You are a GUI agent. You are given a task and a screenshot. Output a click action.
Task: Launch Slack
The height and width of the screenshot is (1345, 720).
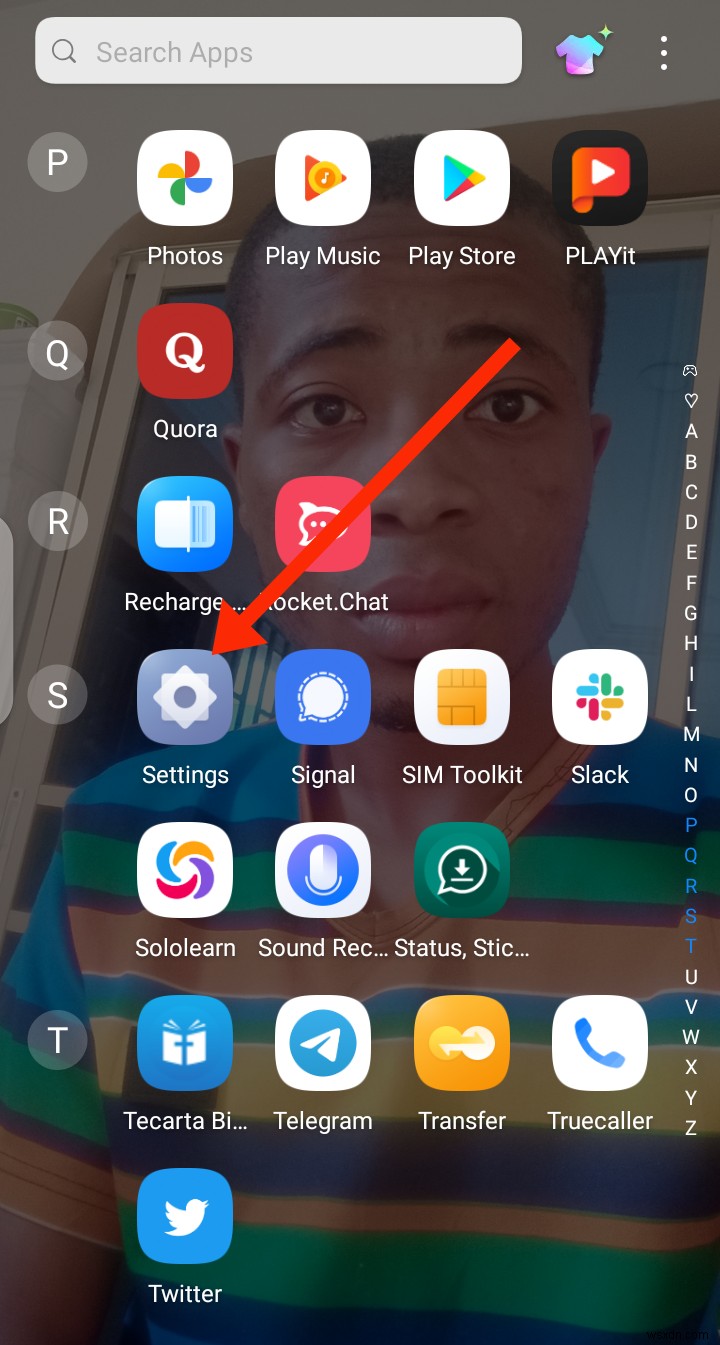600,697
